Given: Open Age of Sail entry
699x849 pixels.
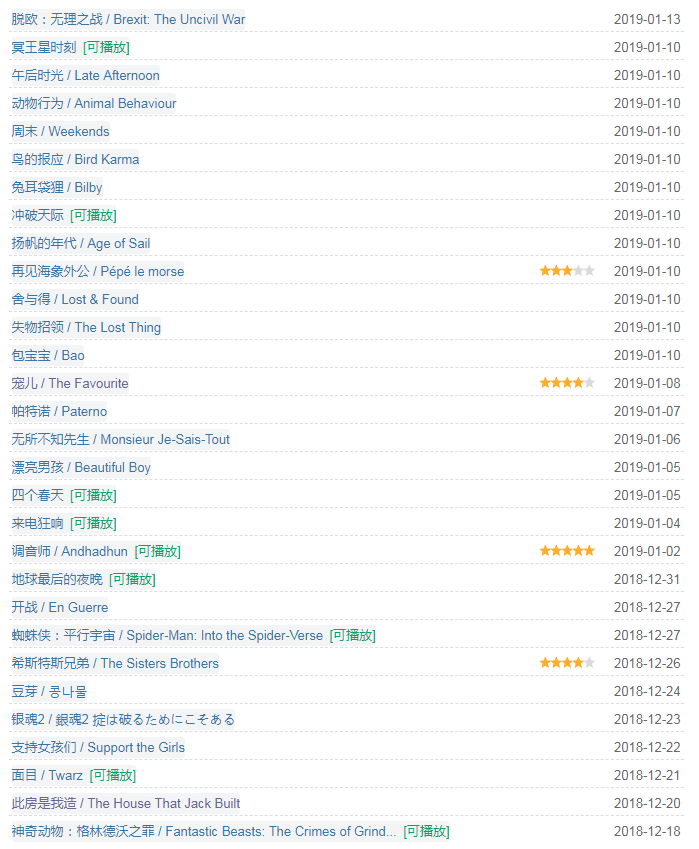Looking at the screenshot, I should (x=80, y=243).
